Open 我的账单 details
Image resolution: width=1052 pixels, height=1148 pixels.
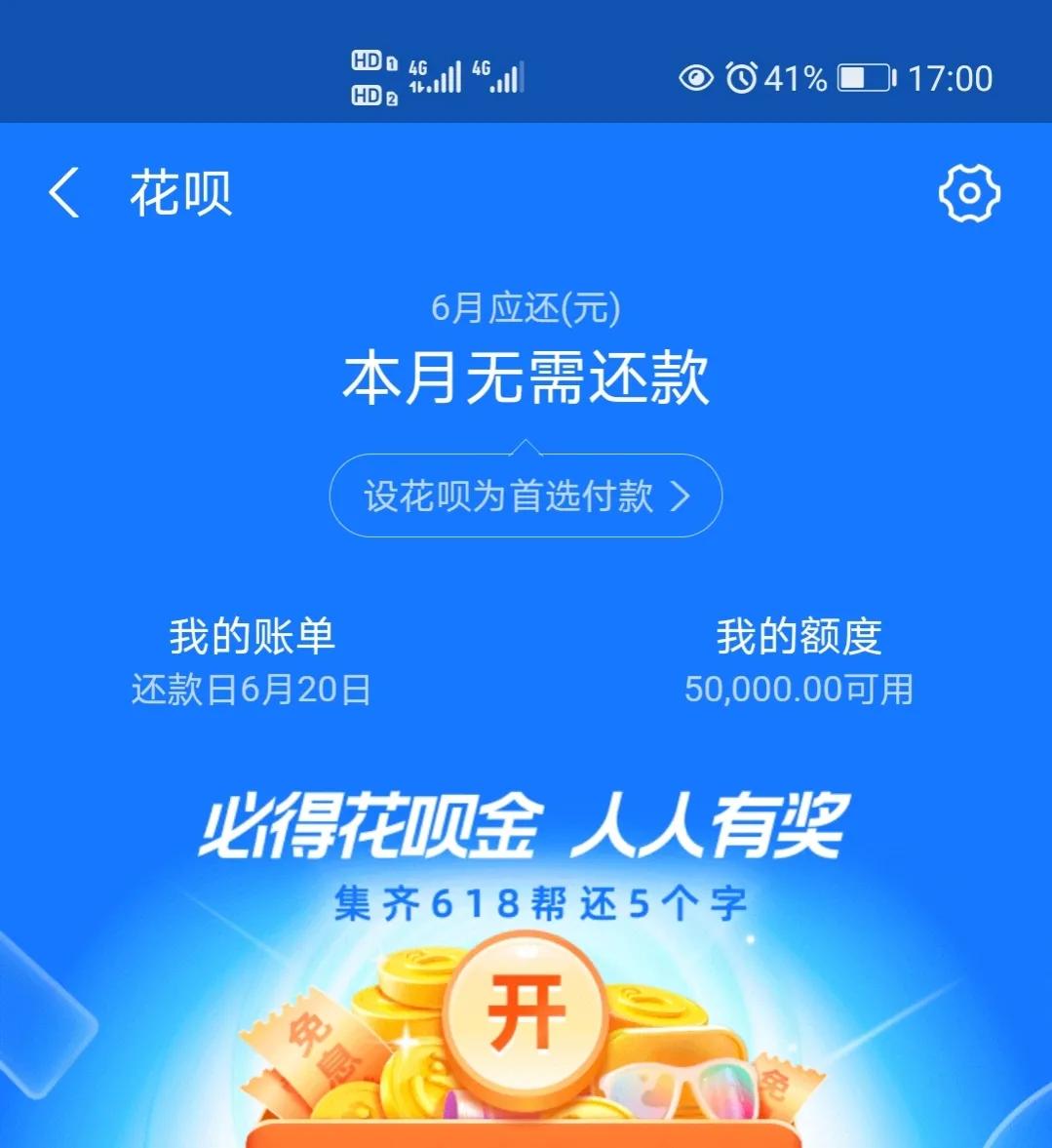pos(252,636)
